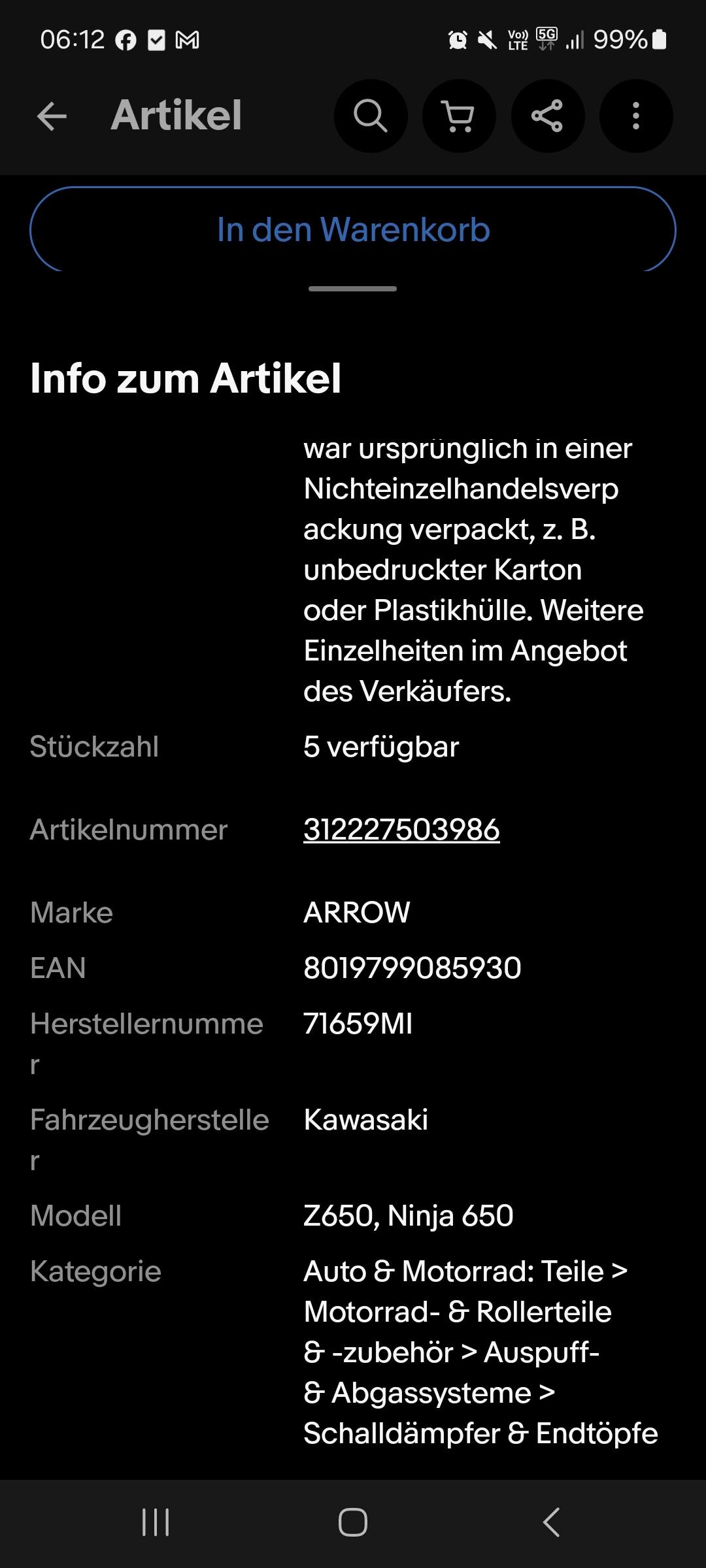Open search from the top bar
The image size is (706, 1568).
[x=371, y=116]
